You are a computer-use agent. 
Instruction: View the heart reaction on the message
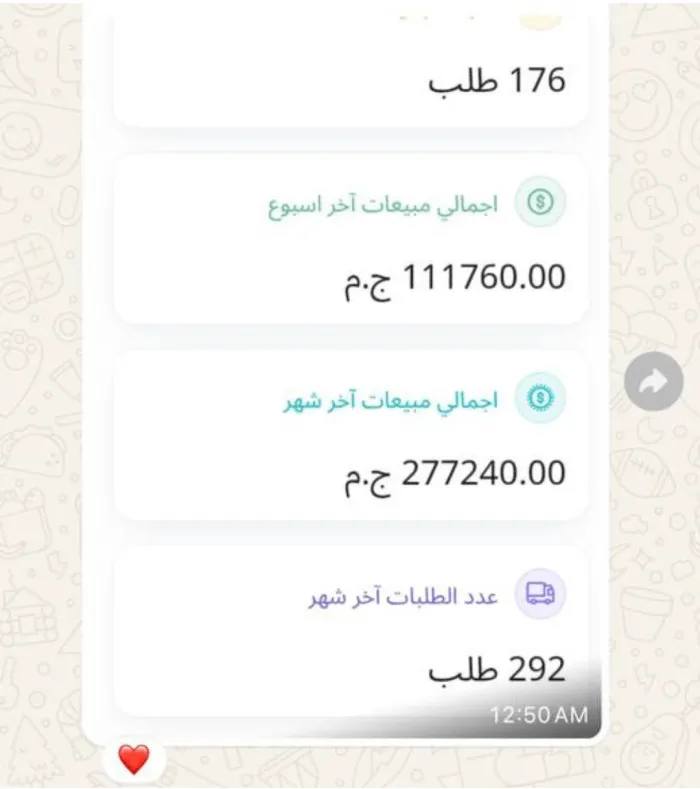click(134, 759)
